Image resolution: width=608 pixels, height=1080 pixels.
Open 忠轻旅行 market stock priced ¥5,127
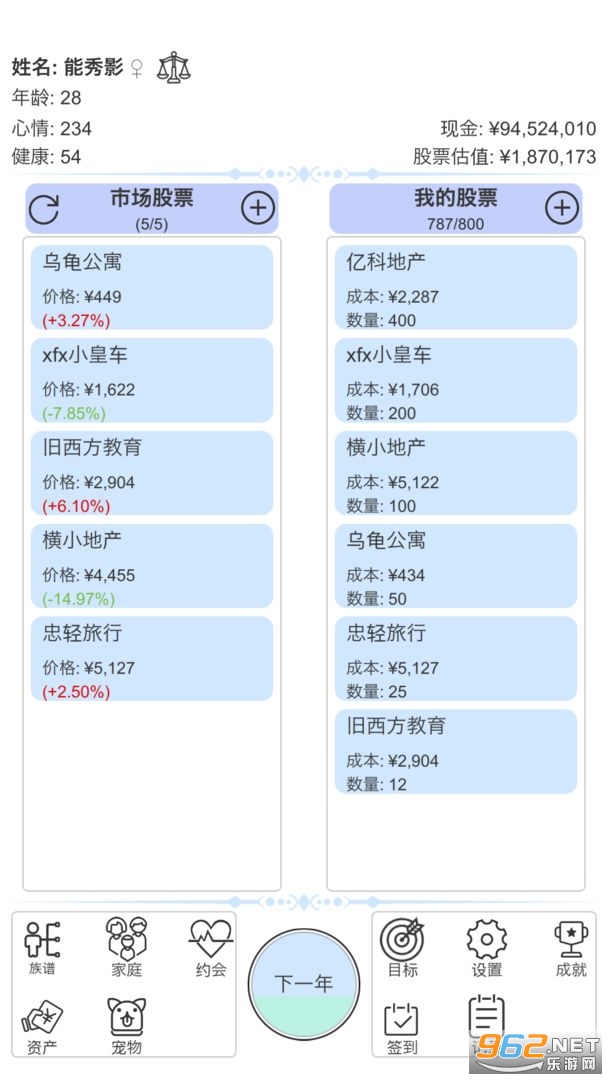click(152, 659)
